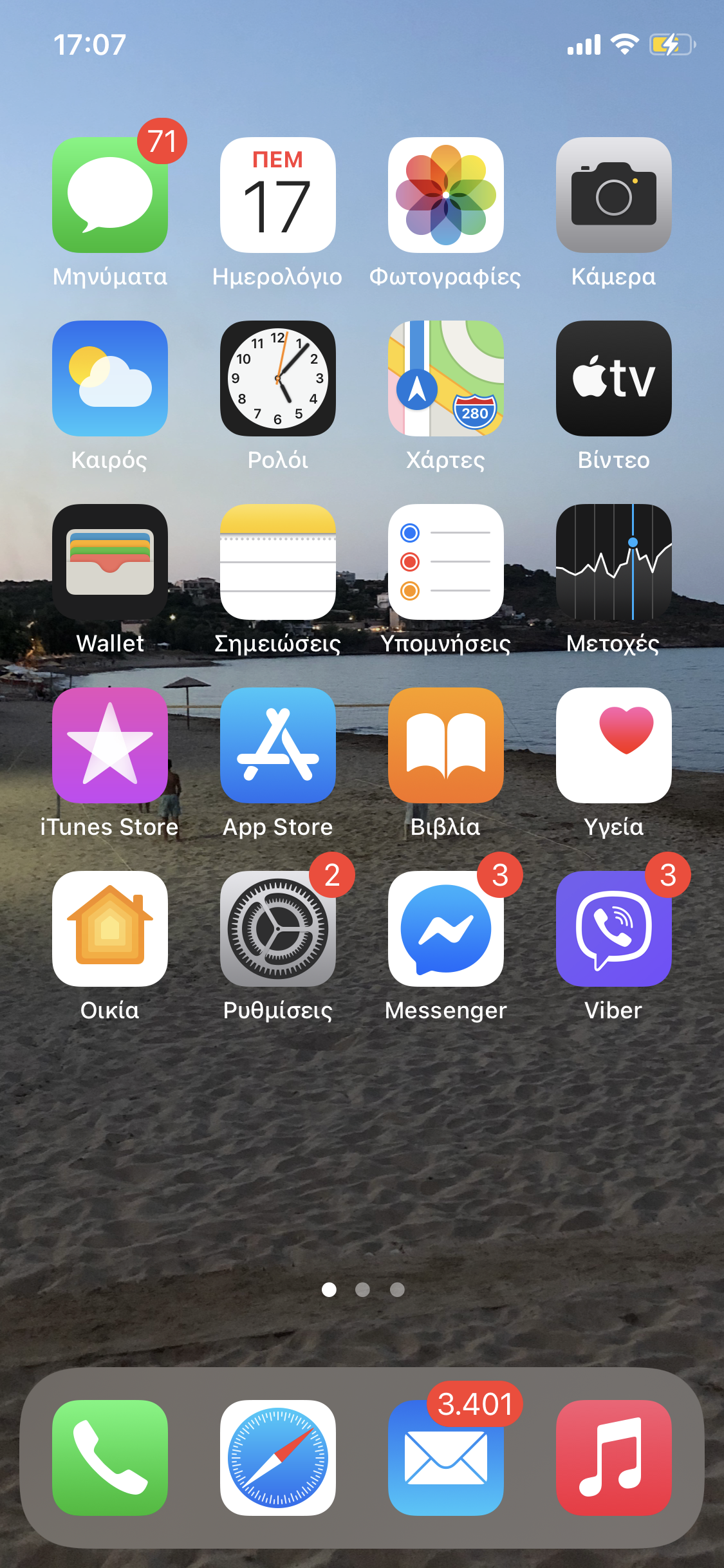Open the Apple TV Βίντεο app
The width and height of the screenshot is (724, 1568).
point(614,378)
